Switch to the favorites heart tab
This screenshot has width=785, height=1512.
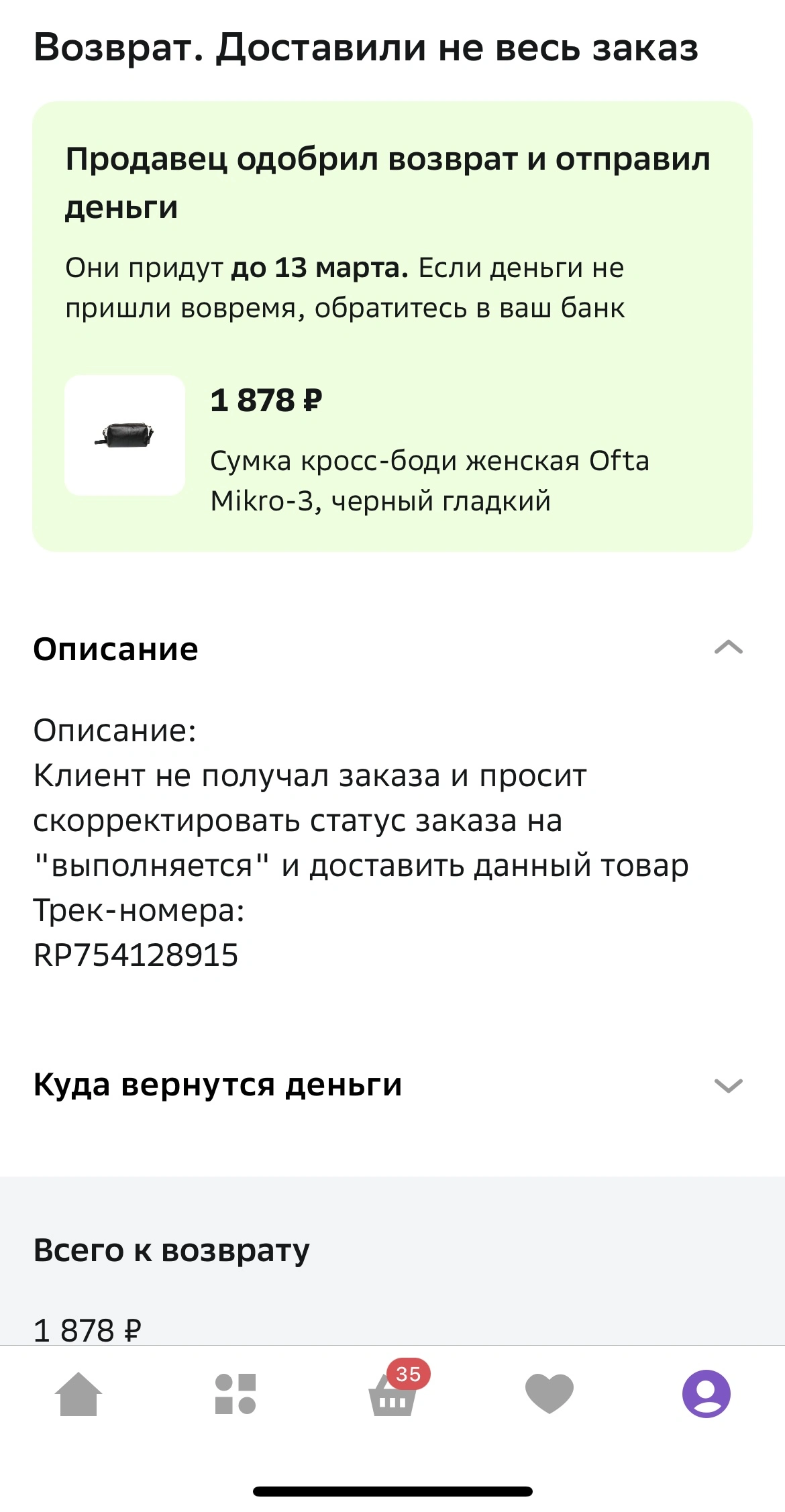pyautogui.click(x=549, y=1394)
